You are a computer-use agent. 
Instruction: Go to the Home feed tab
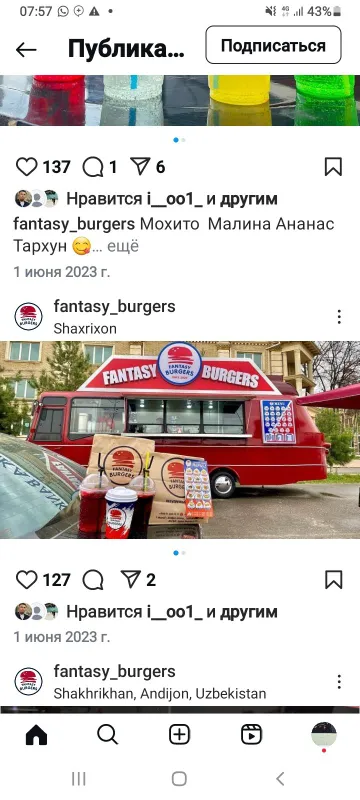pos(36,735)
